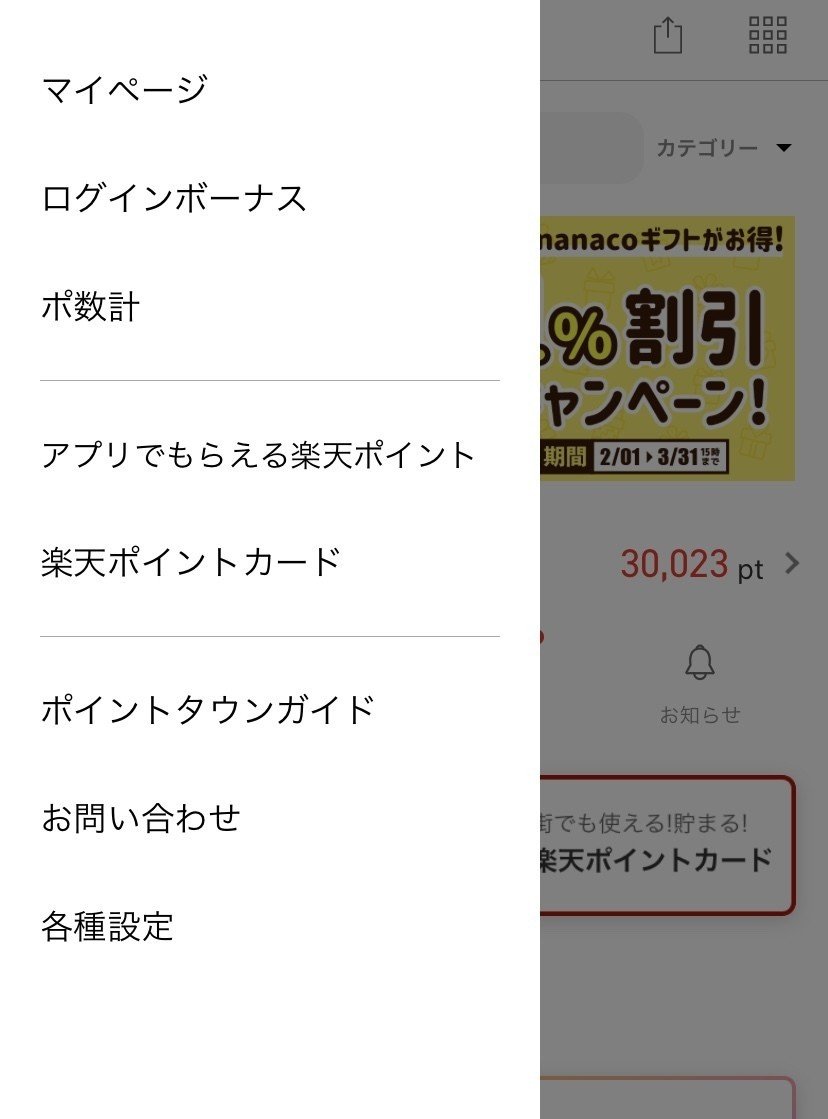This screenshot has width=828, height=1119.
Task: Tap アプリでもらえる楽天ポイント menu entry
Action: 257,454
